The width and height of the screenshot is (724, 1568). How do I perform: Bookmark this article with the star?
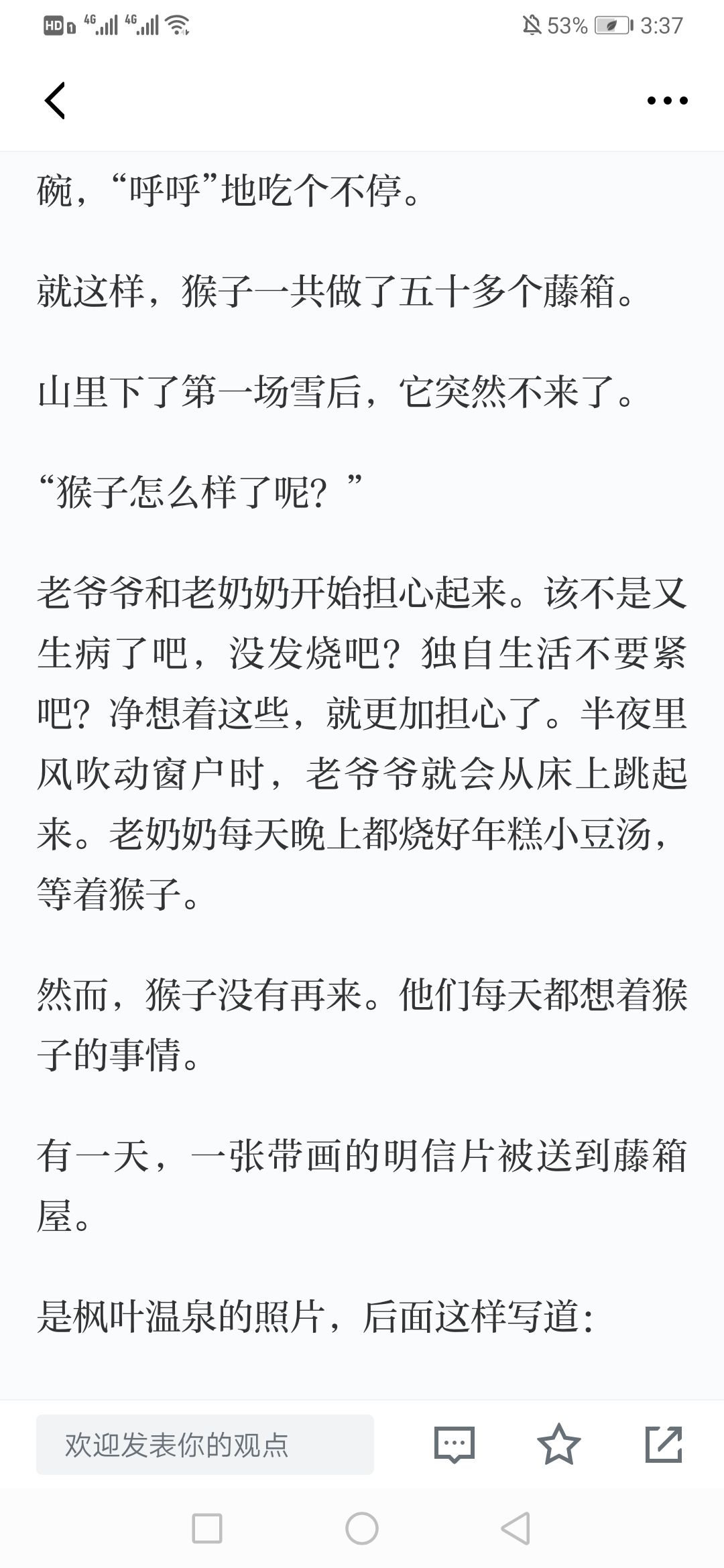click(558, 1444)
